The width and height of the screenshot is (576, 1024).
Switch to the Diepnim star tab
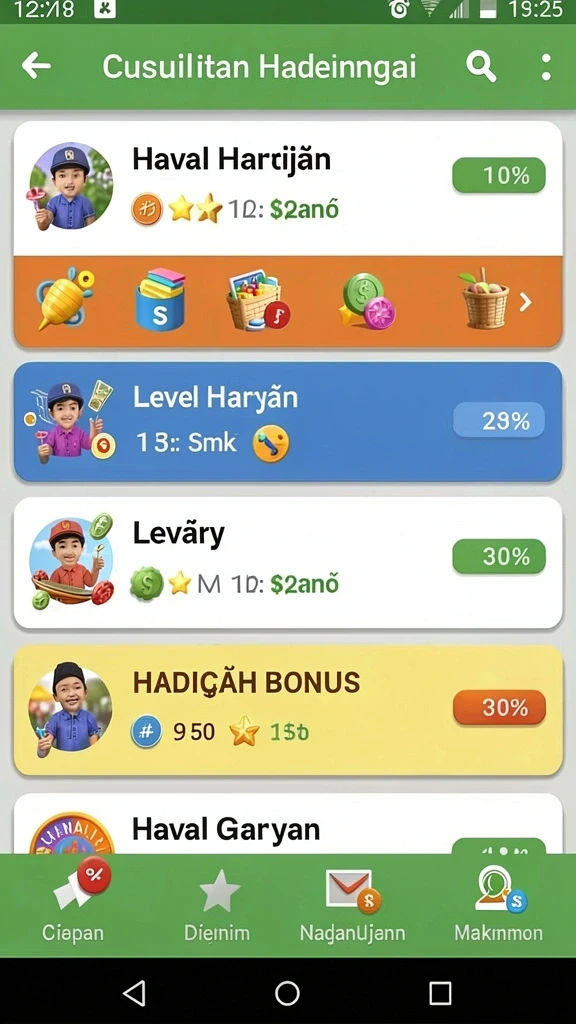217,904
